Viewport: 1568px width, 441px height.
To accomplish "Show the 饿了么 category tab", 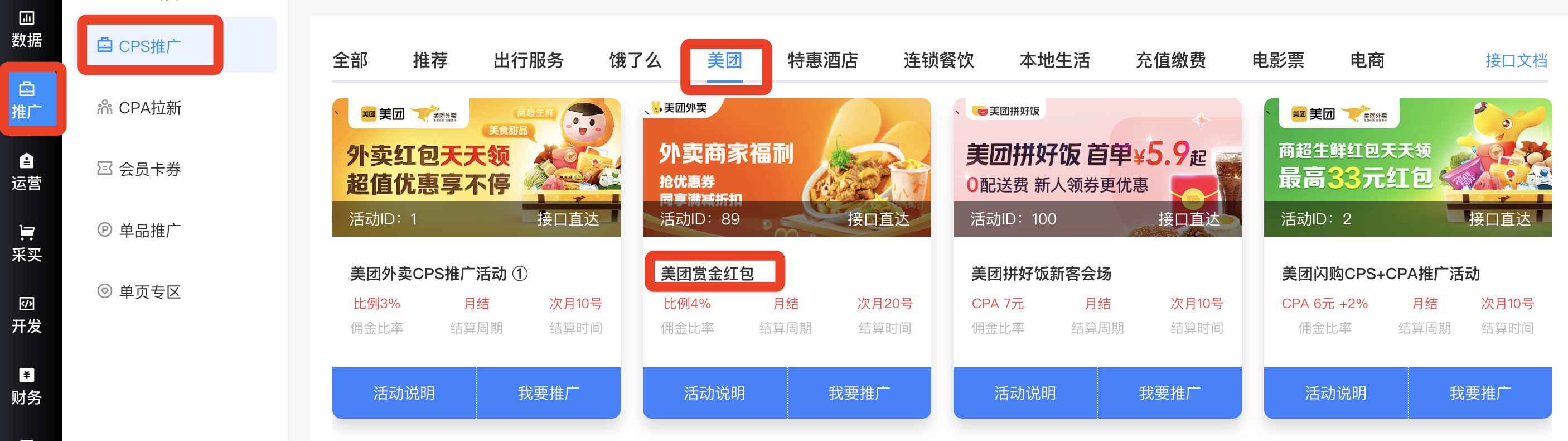I will (635, 60).
